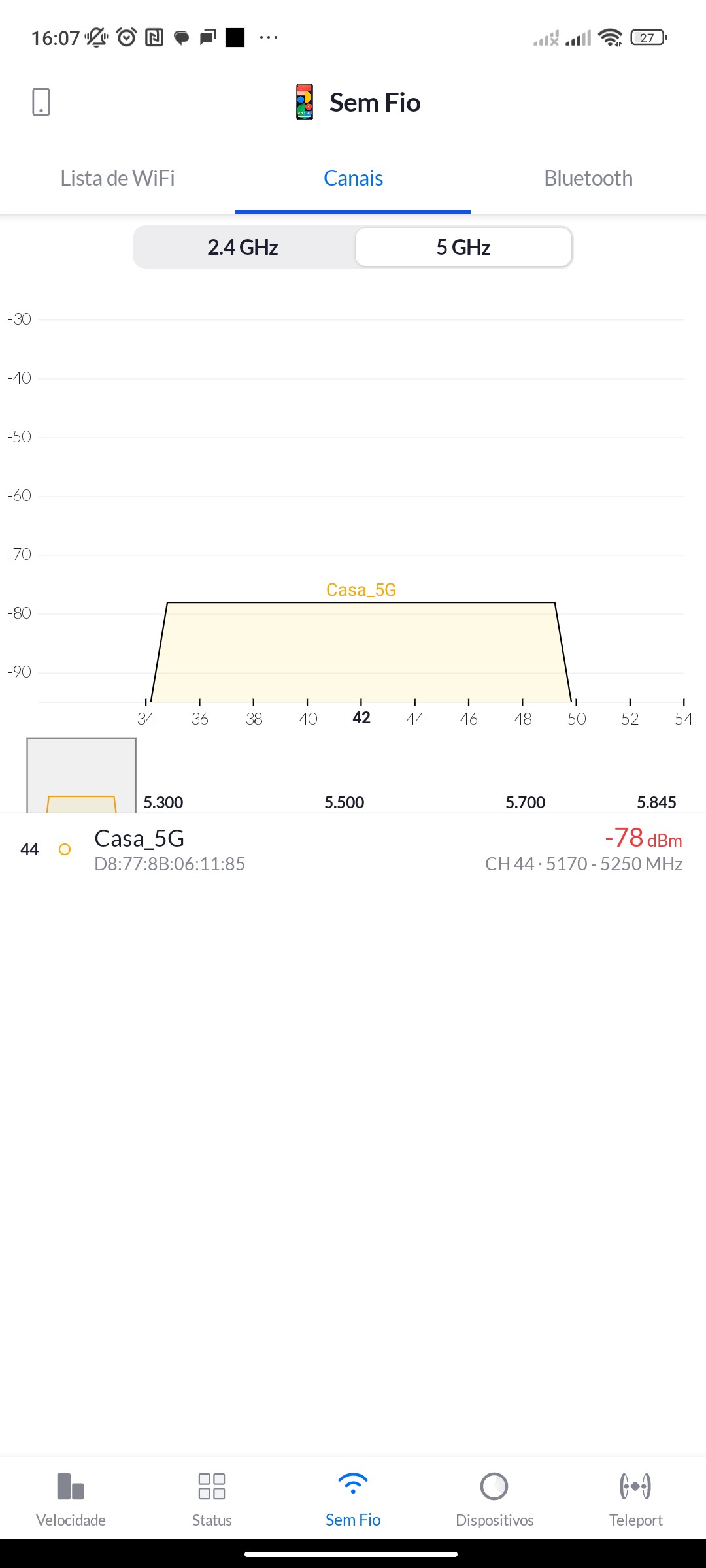
Task: Switch to the Lista de WiFi tab
Action: pyautogui.click(x=118, y=178)
